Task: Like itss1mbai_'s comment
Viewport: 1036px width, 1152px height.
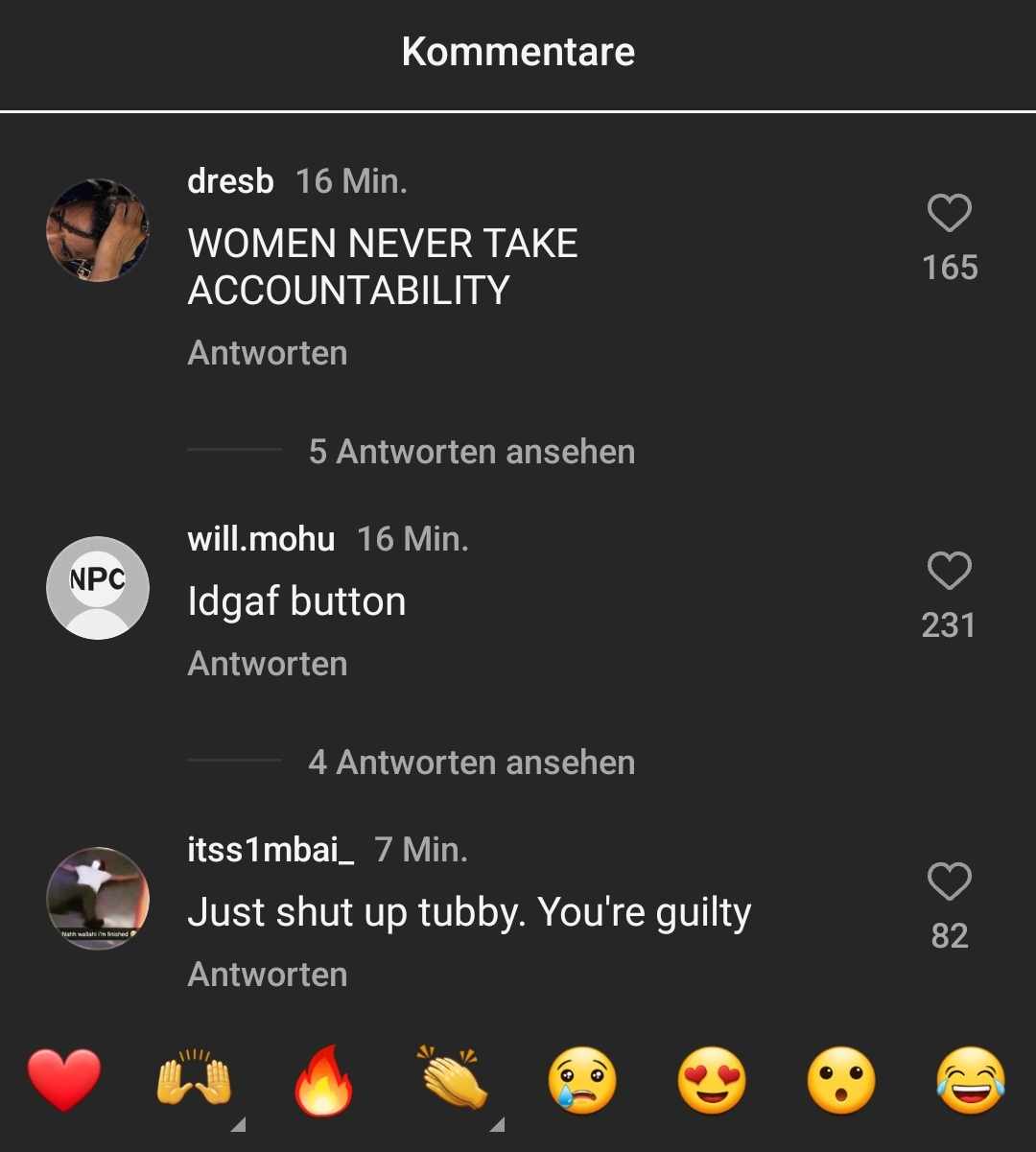Action: (x=949, y=882)
